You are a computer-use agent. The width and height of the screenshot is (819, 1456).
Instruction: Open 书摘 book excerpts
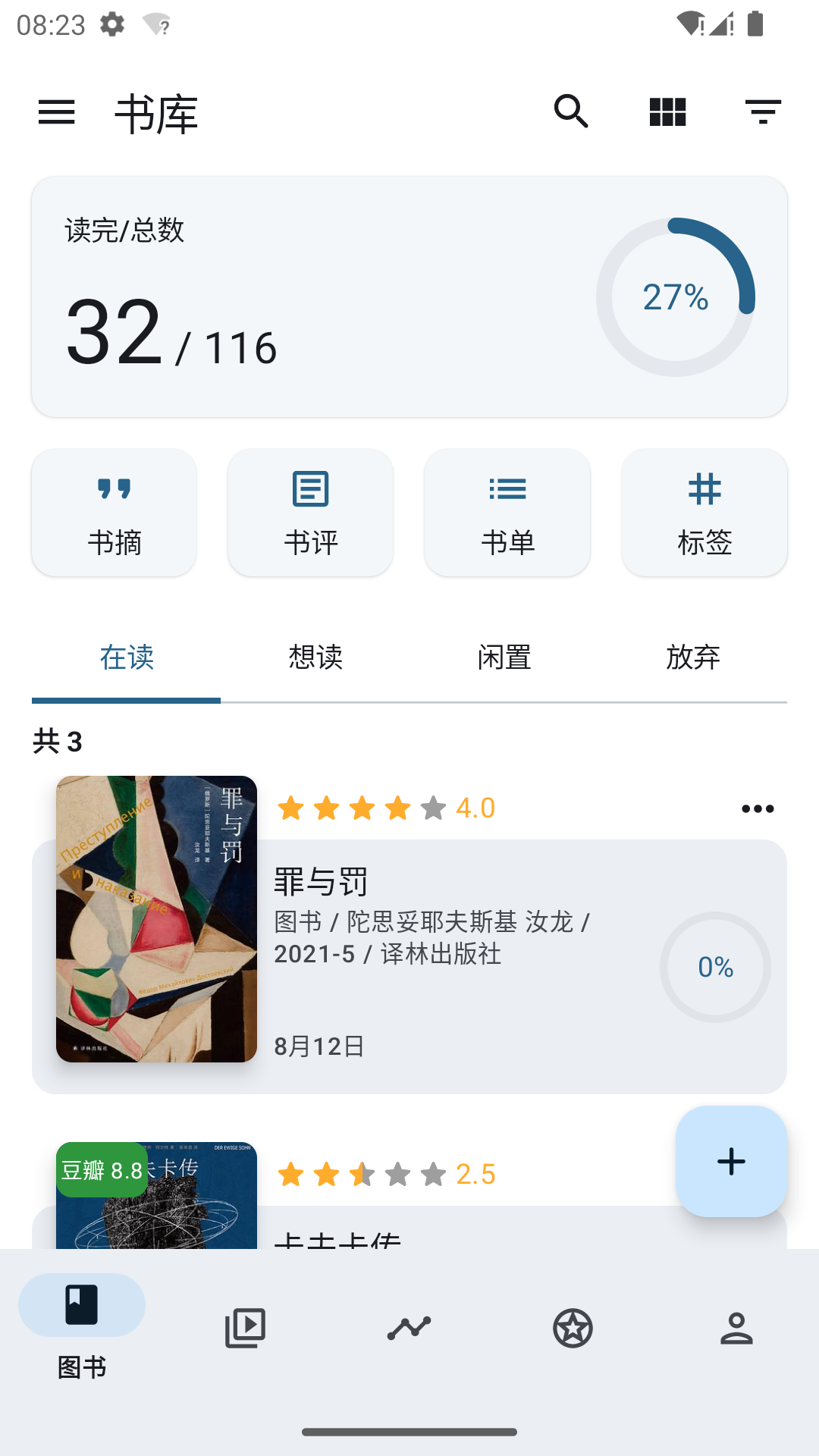click(115, 513)
